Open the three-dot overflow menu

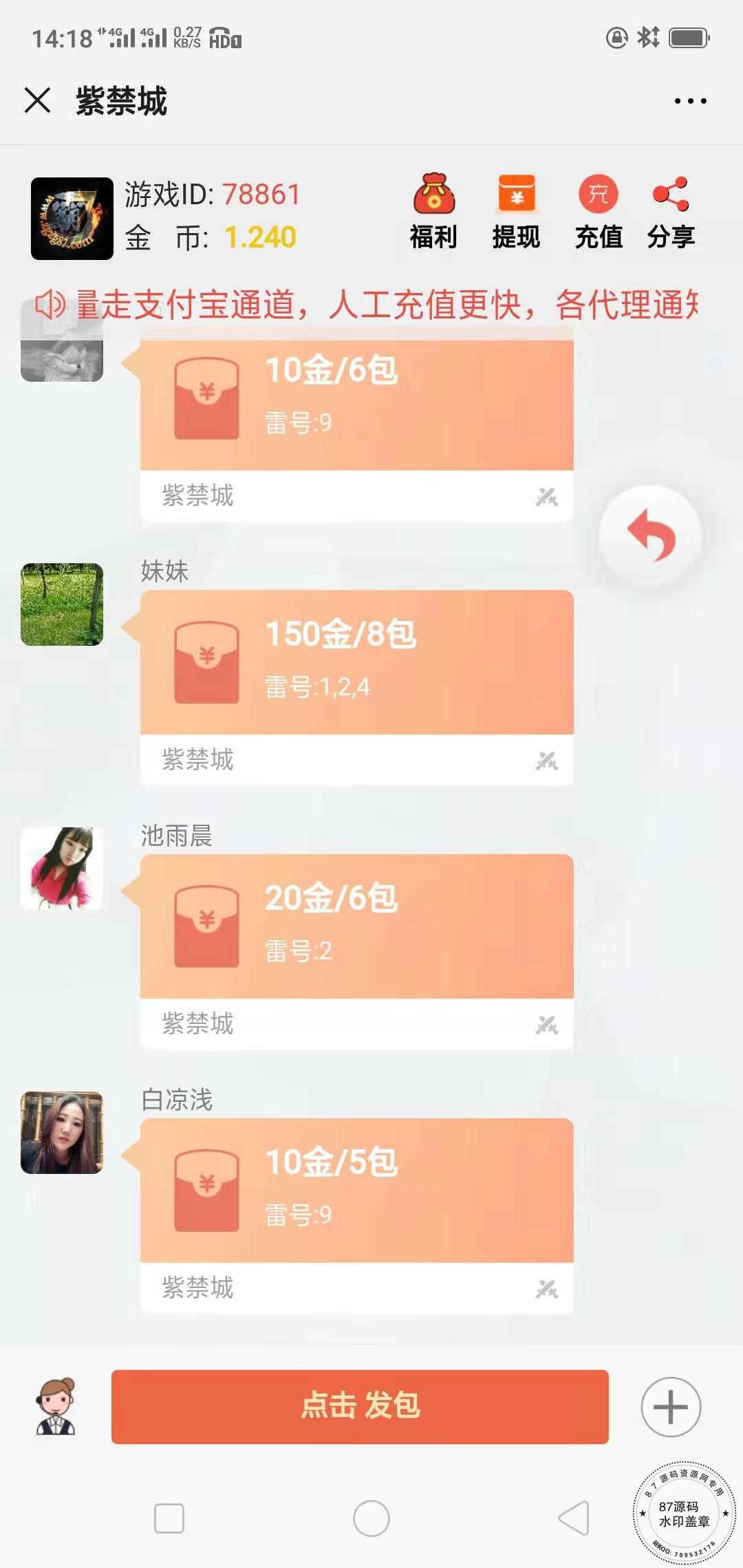tap(690, 101)
